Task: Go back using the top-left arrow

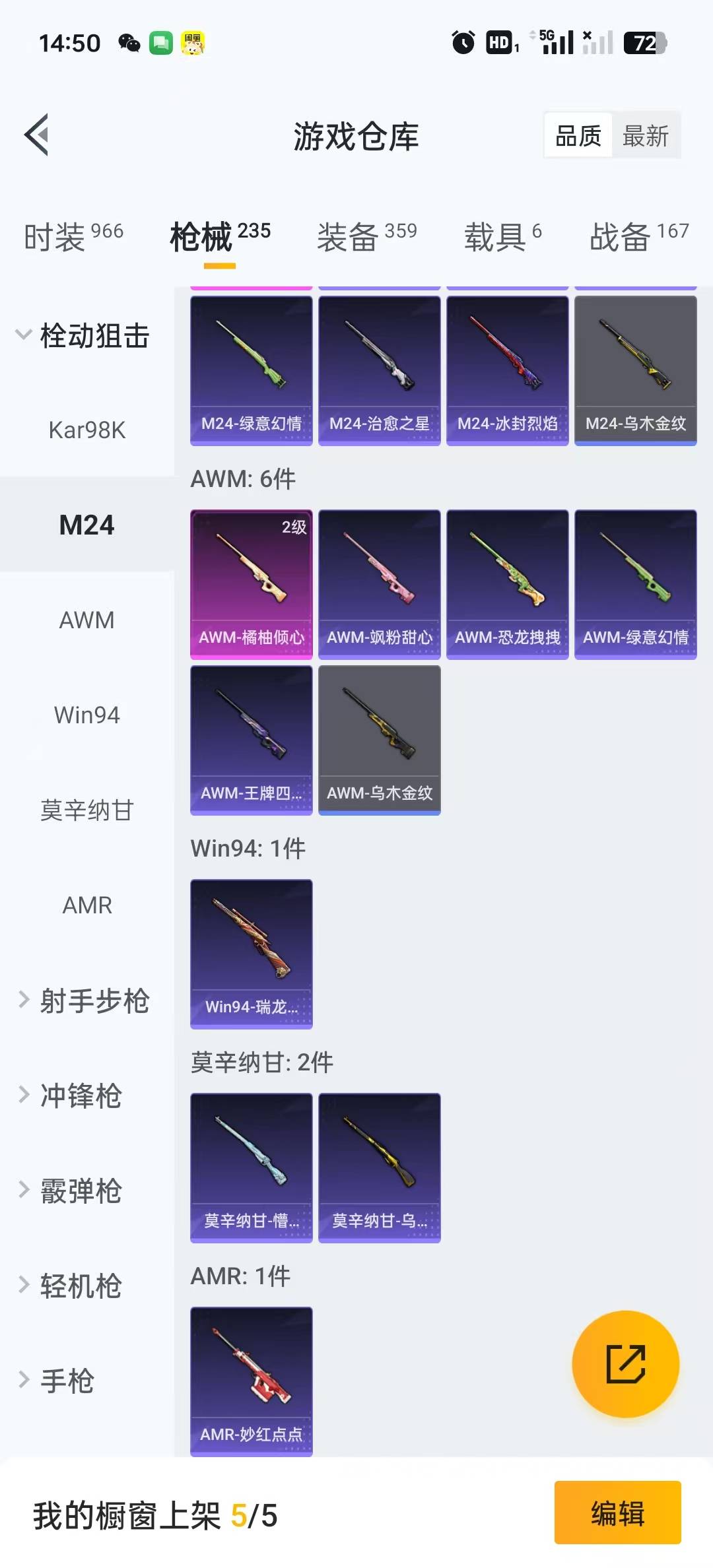Action: 37,135
